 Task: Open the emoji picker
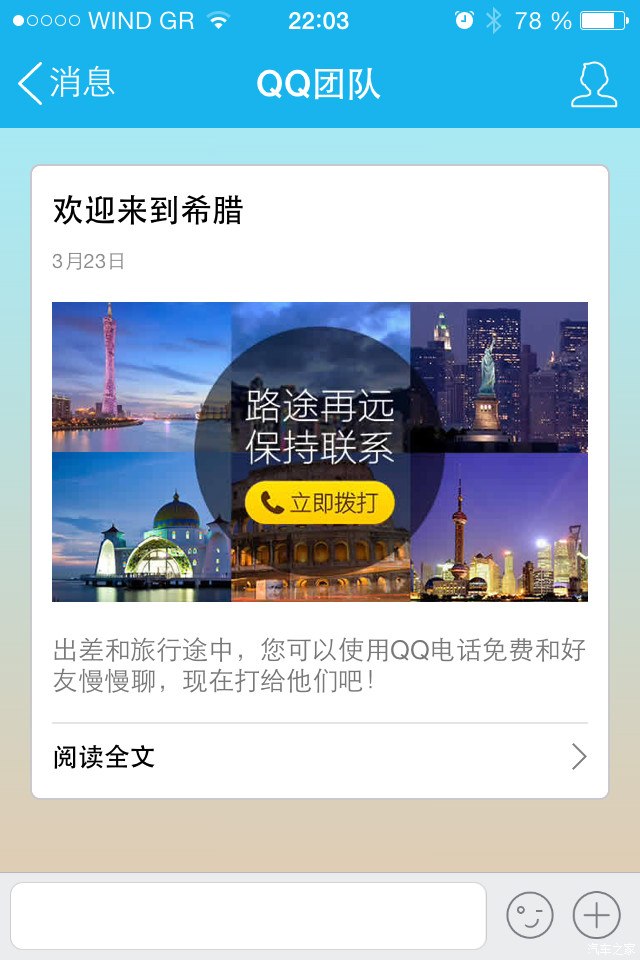530,915
